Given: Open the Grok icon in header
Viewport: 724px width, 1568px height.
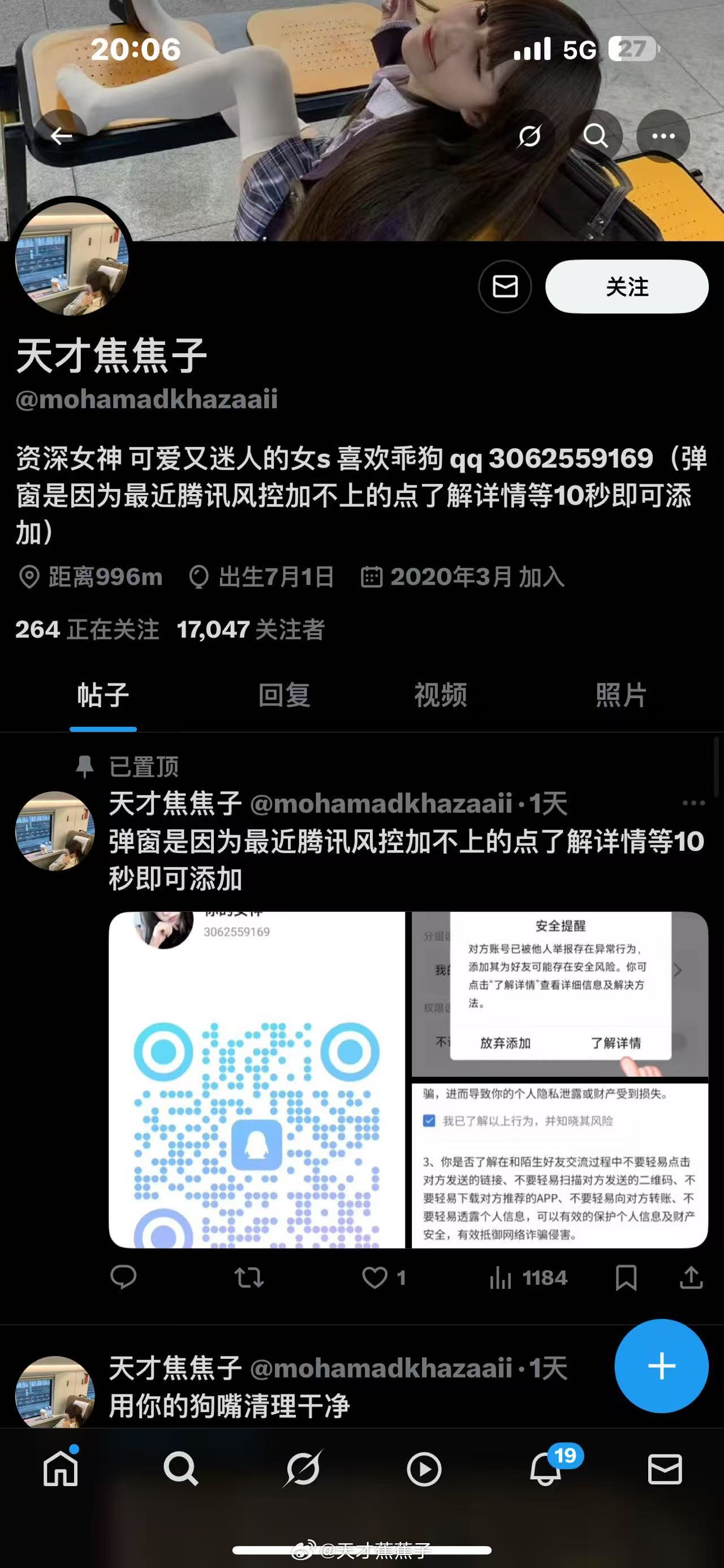Looking at the screenshot, I should tap(529, 136).
